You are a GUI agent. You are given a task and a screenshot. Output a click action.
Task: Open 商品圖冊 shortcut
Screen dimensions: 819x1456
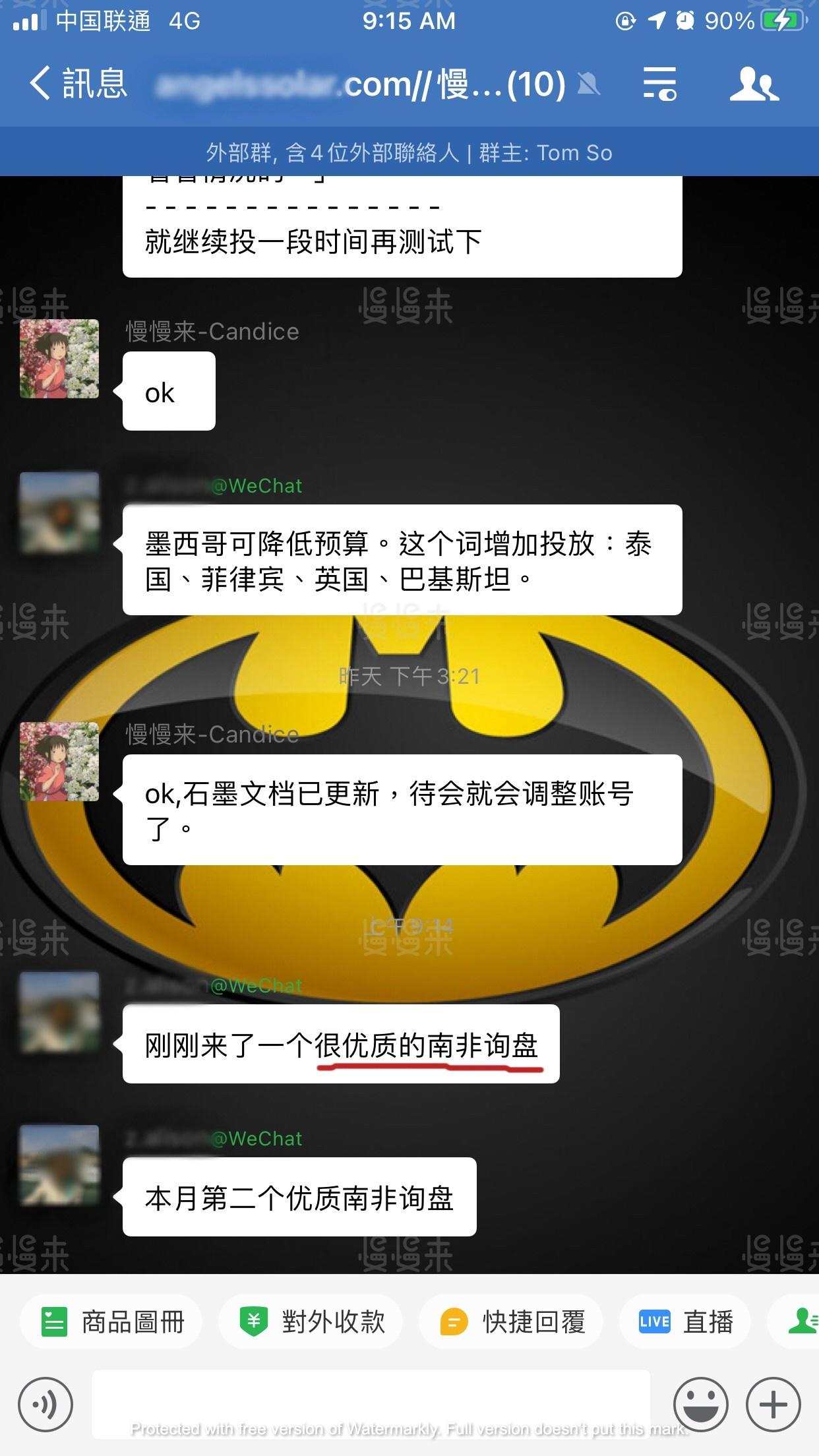click(x=112, y=1322)
